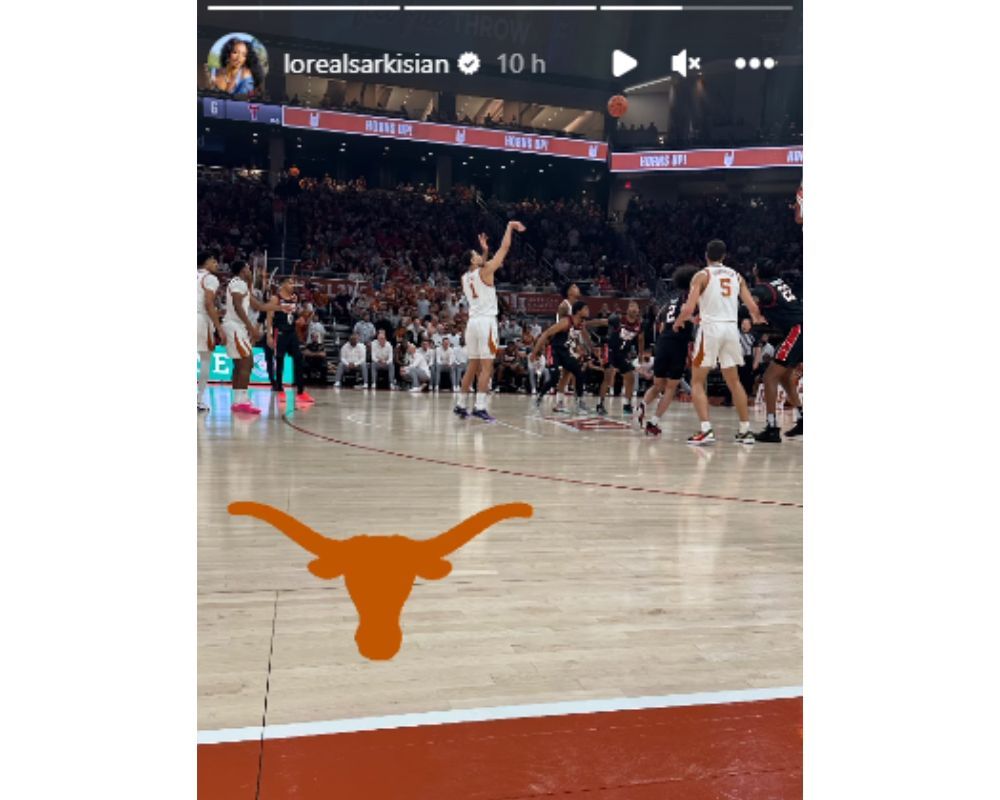Viewport: 1000px width, 800px height.
Task: Visit the lorealsarkisian username link
Action: [365, 64]
